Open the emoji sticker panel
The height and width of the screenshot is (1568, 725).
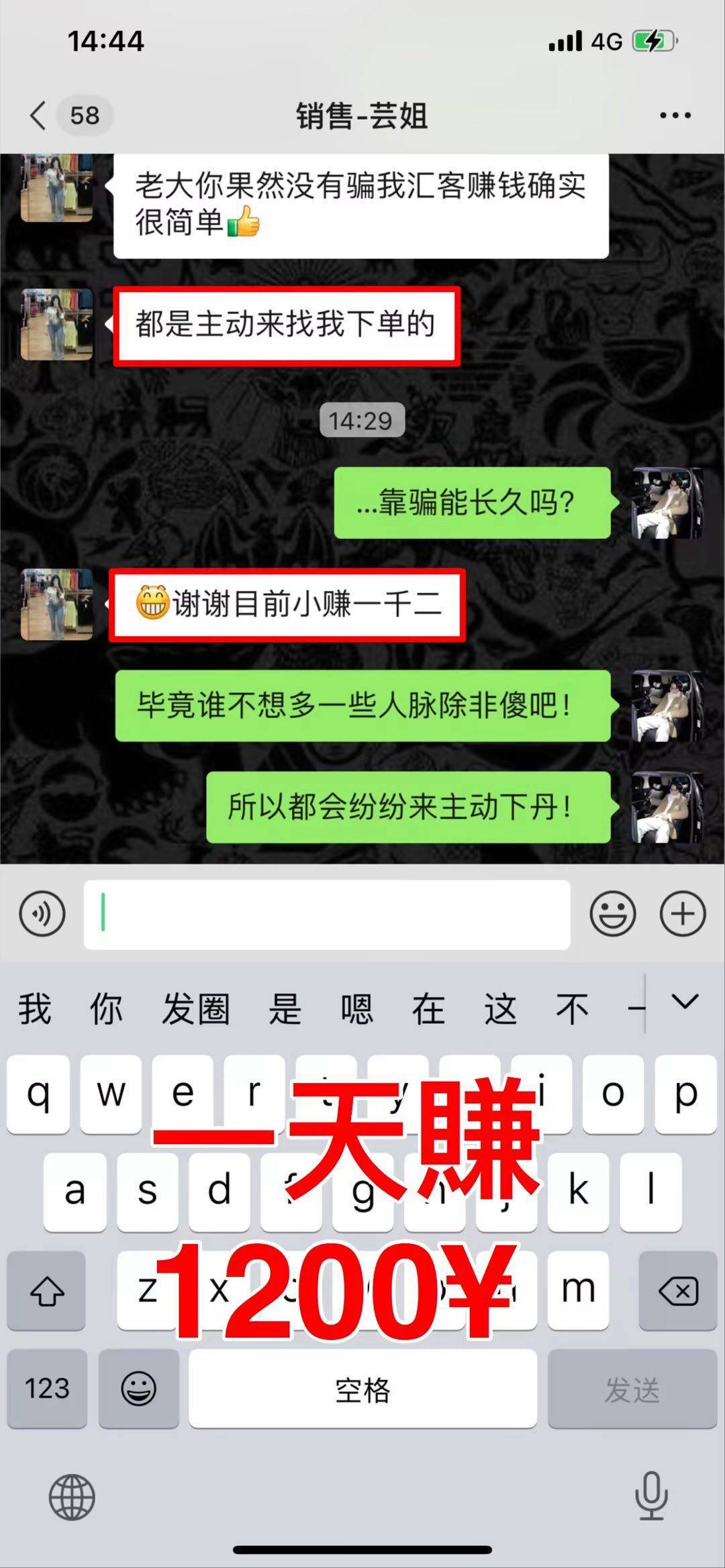click(612, 913)
